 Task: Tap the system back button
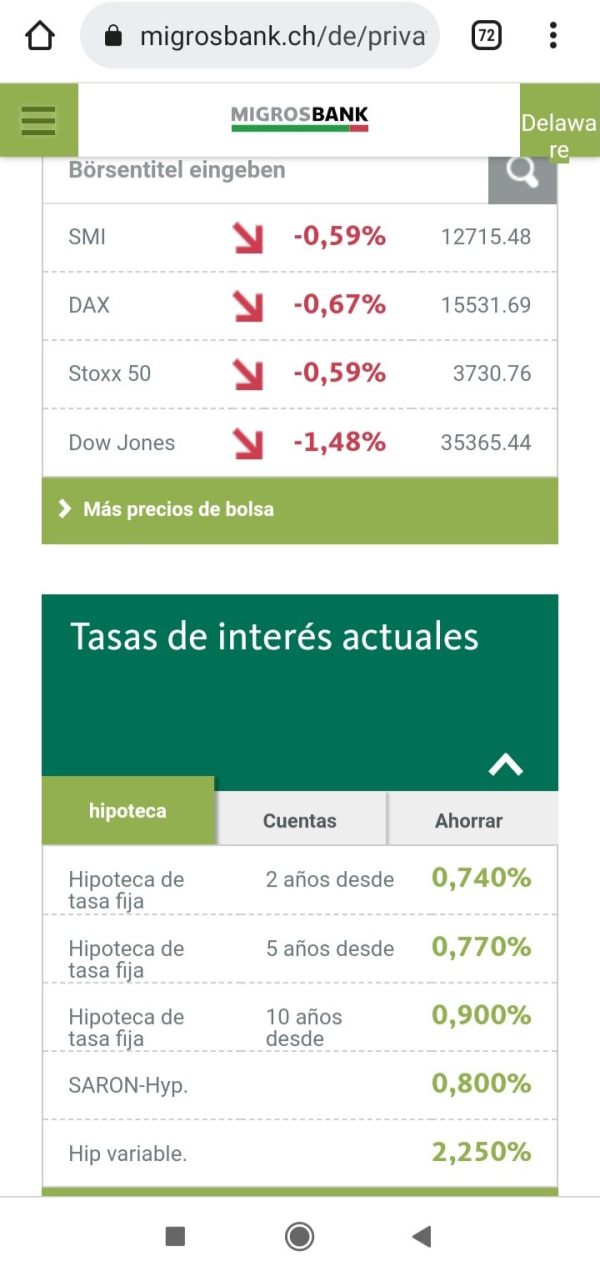coord(422,1237)
